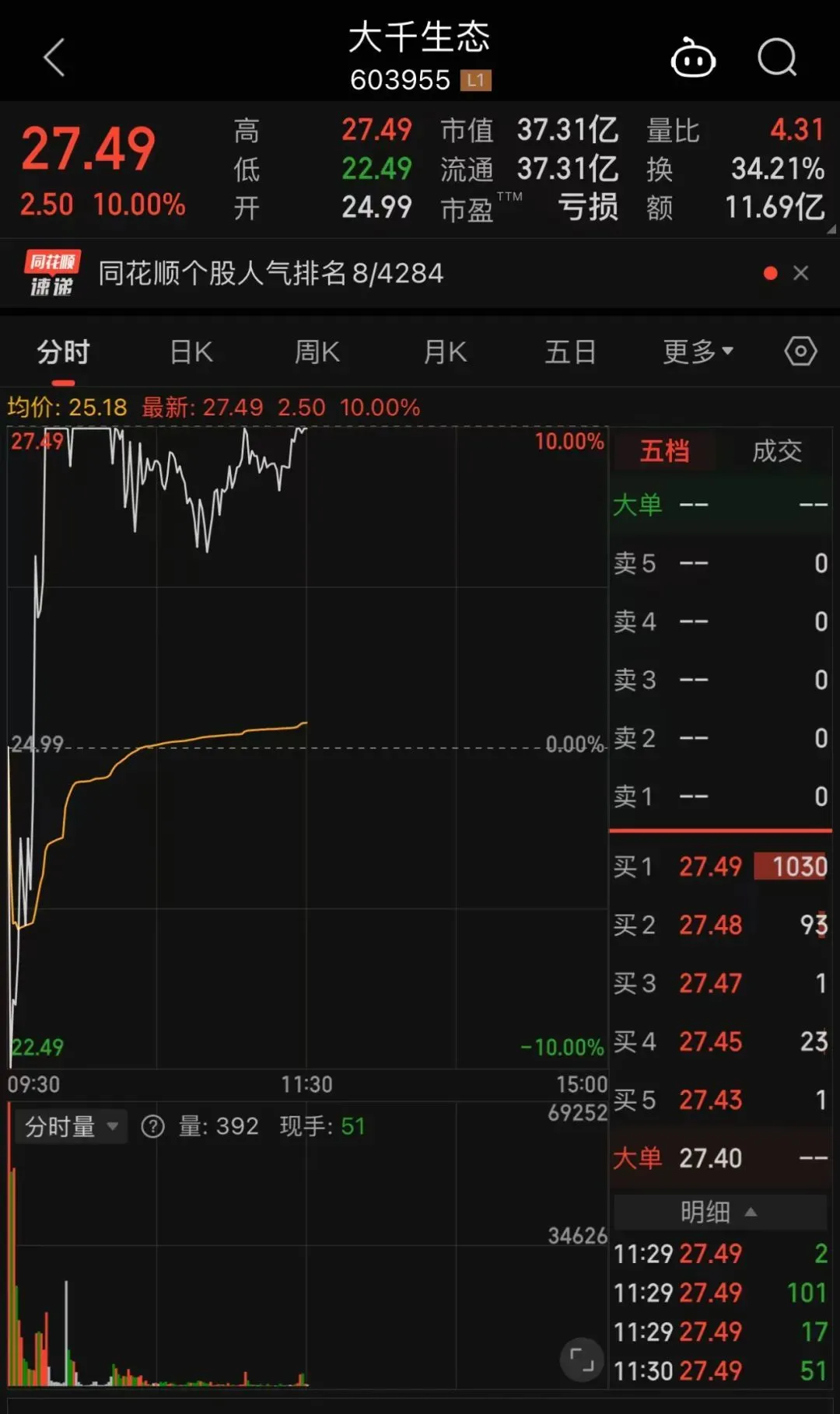Open the 分时量 indicator dropdown
The width and height of the screenshot is (840, 1414).
(71, 1126)
